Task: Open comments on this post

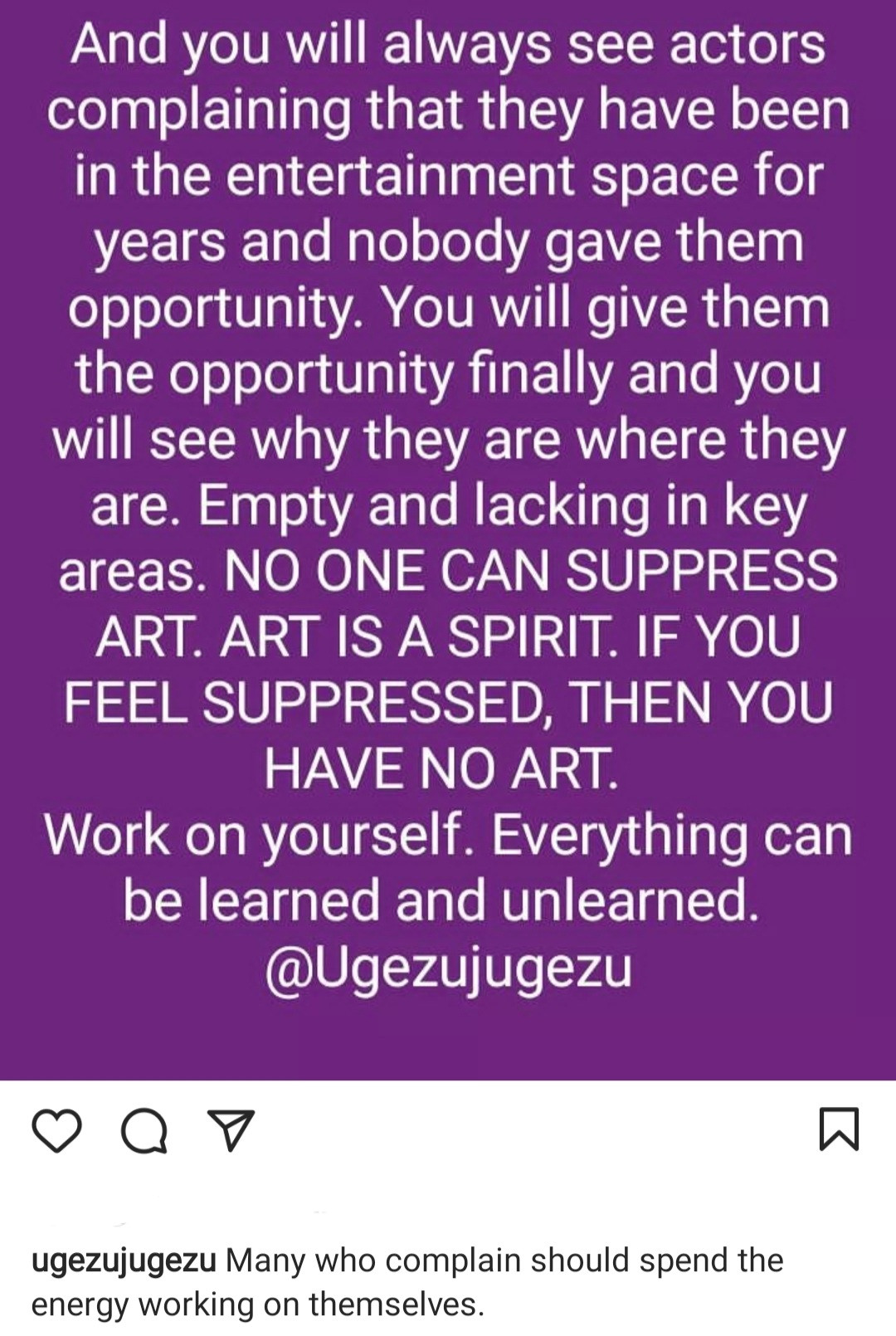Action: click(x=144, y=1131)
